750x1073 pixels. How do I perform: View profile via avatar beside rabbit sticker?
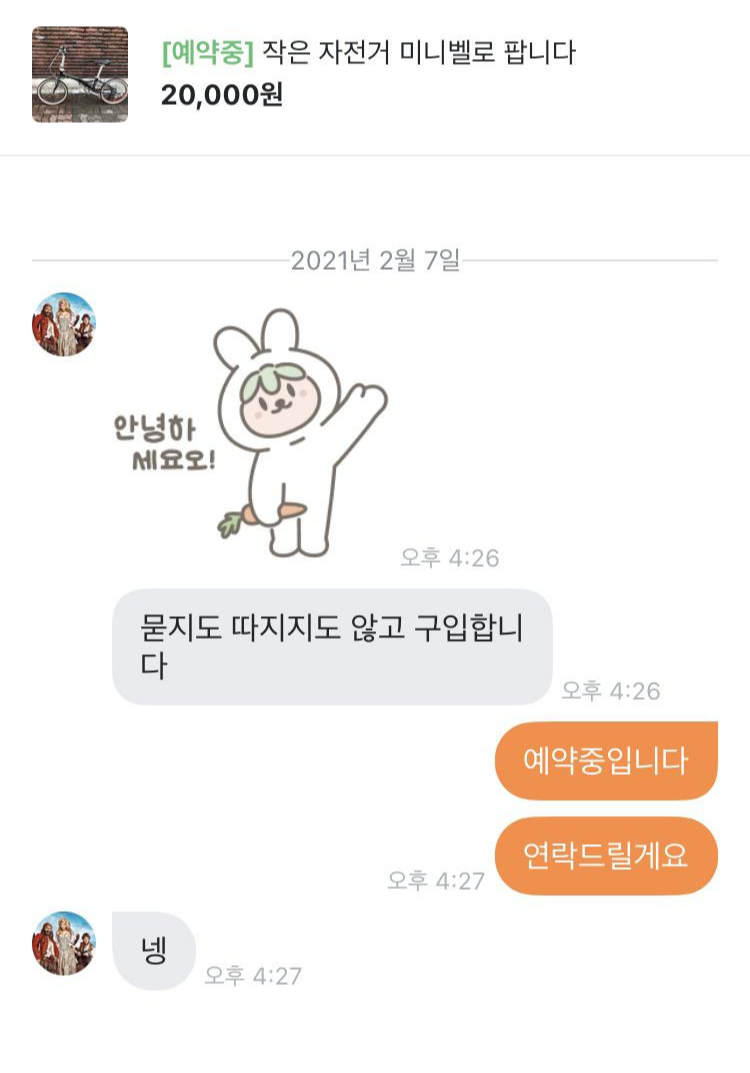[63, 325]
